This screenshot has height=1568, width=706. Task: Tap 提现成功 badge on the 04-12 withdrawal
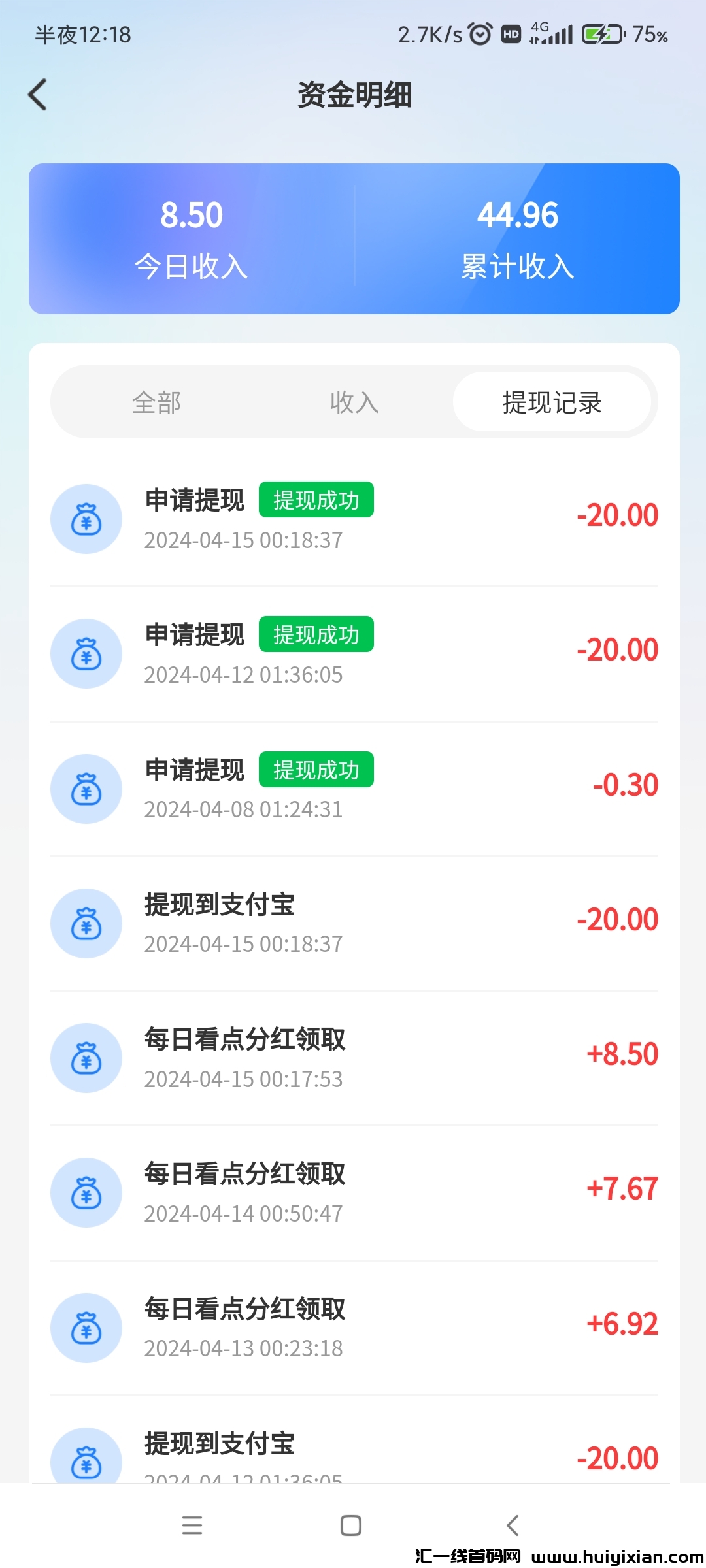pos(316,634)
